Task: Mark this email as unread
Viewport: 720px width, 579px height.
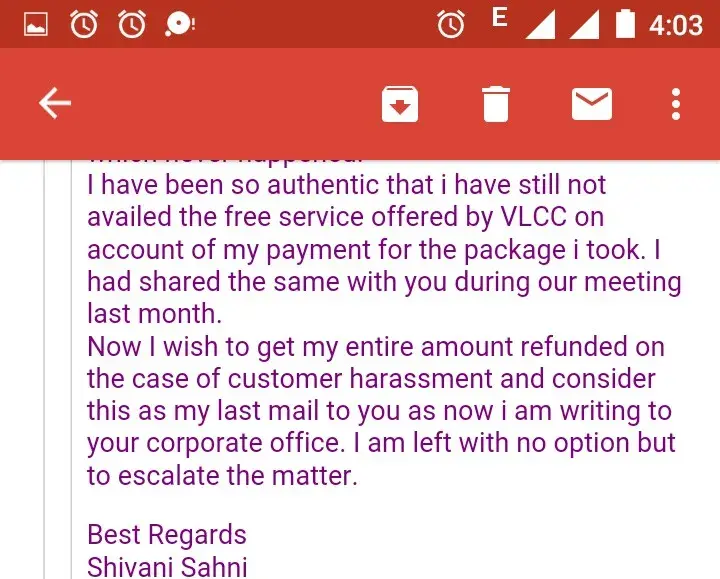Action: pyautogui.click(x=592, y=103)
